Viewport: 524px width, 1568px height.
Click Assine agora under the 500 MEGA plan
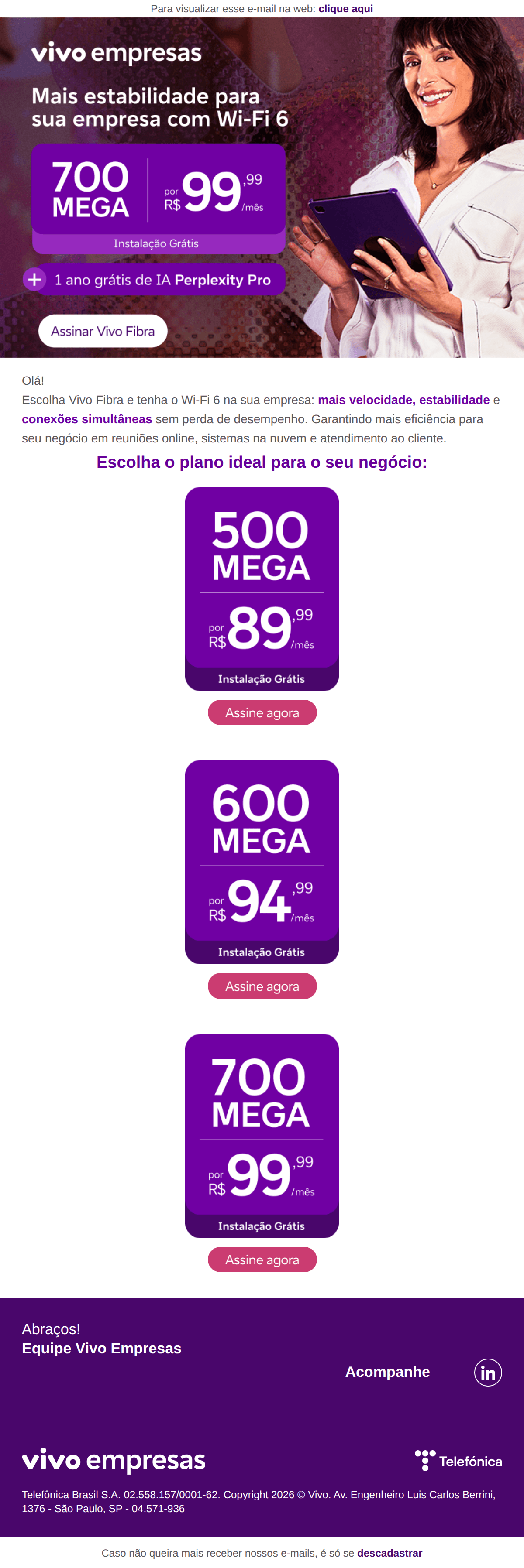tap(262, 712)
